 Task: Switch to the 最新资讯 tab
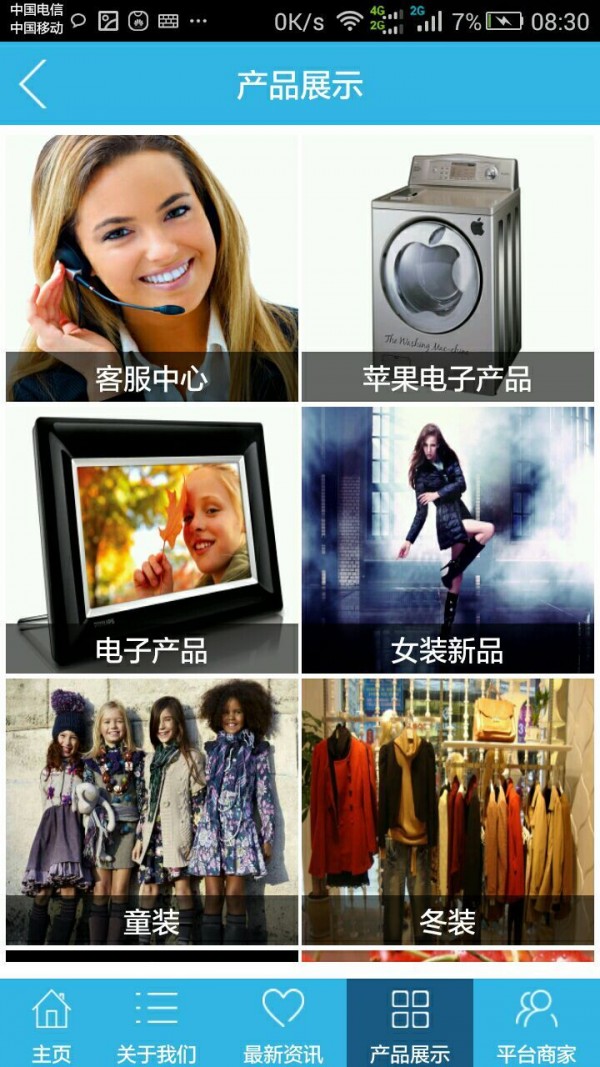click(282, 1024)
